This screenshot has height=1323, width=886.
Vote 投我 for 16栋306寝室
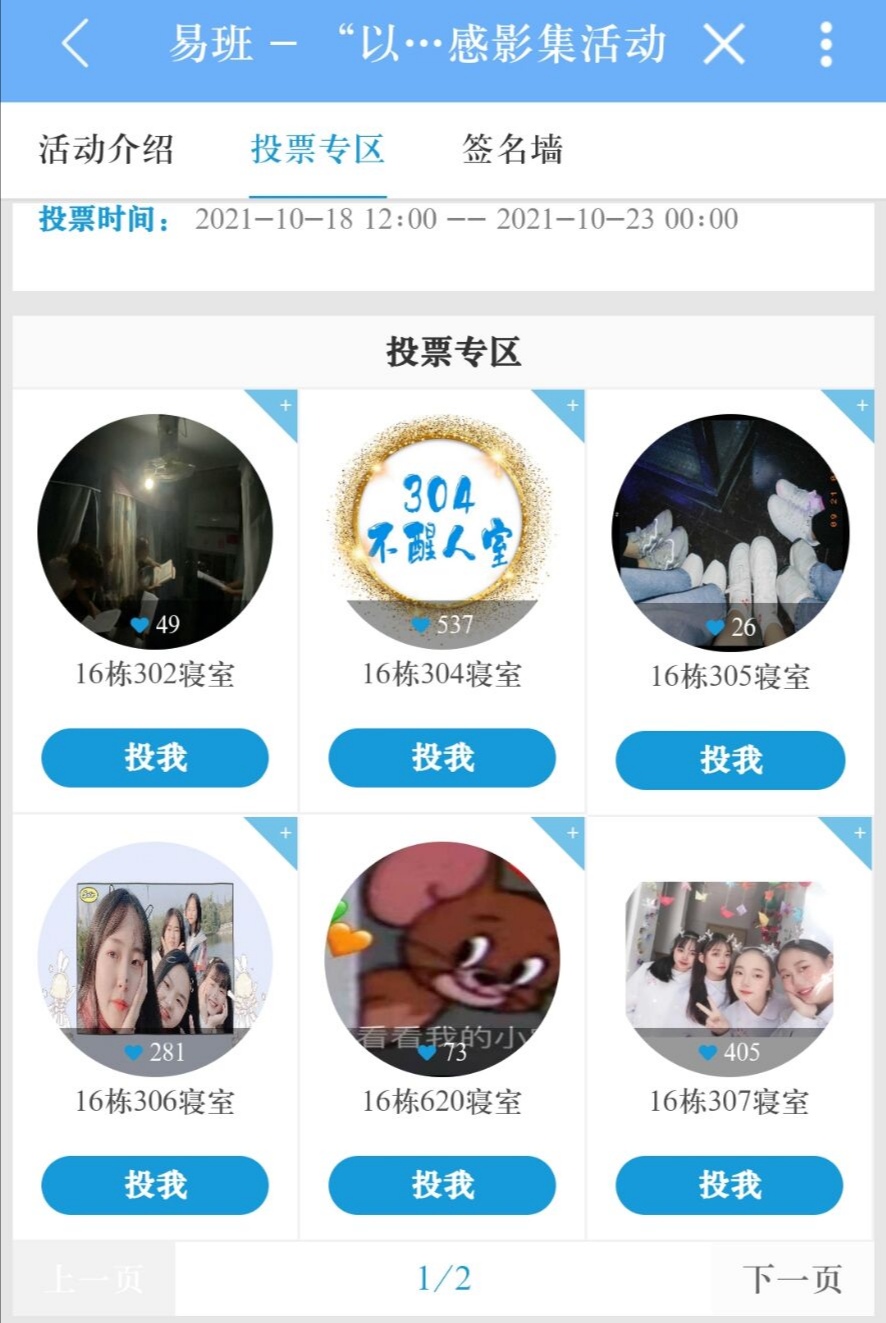[x=155, y=1185]
